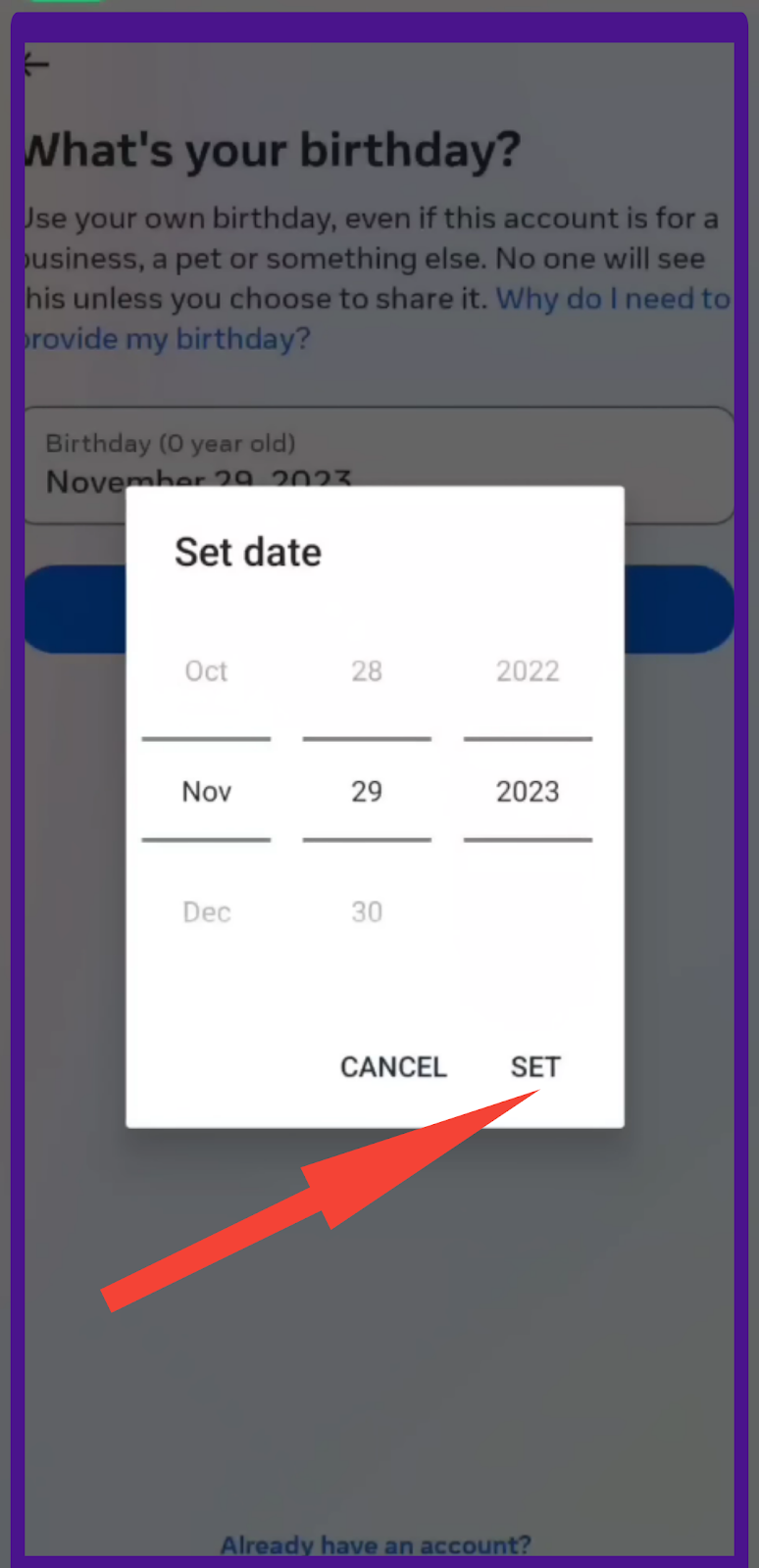Choose day 28 in the picker

pyautogui.click(x=367, y=671)
